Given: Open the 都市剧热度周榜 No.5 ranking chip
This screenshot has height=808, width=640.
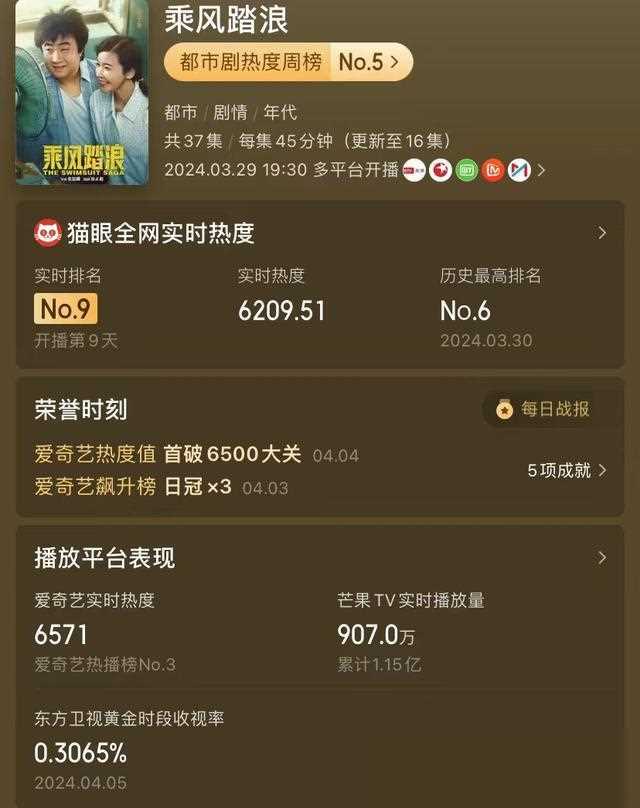Looking at the screenshot, I should pos(288,62).
